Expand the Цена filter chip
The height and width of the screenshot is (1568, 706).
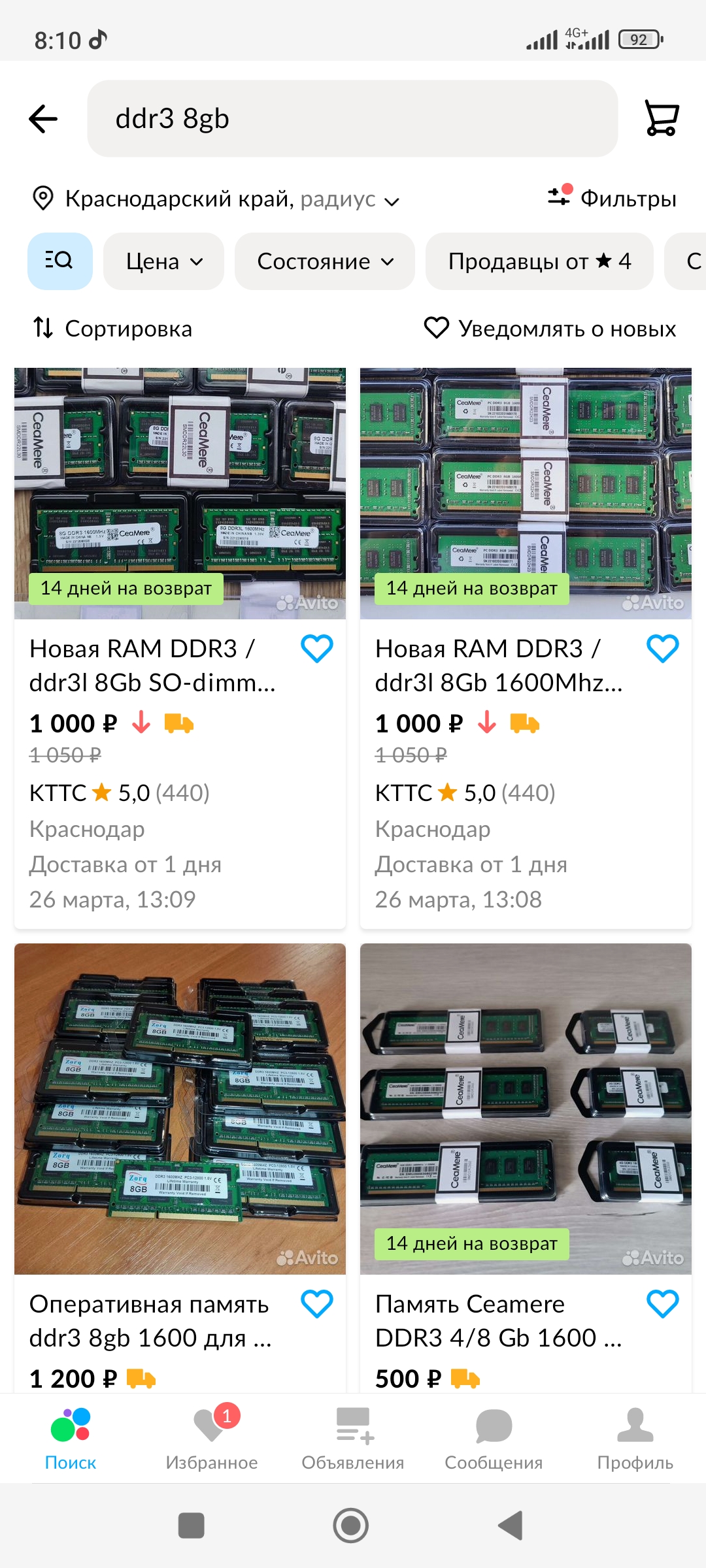163,261
